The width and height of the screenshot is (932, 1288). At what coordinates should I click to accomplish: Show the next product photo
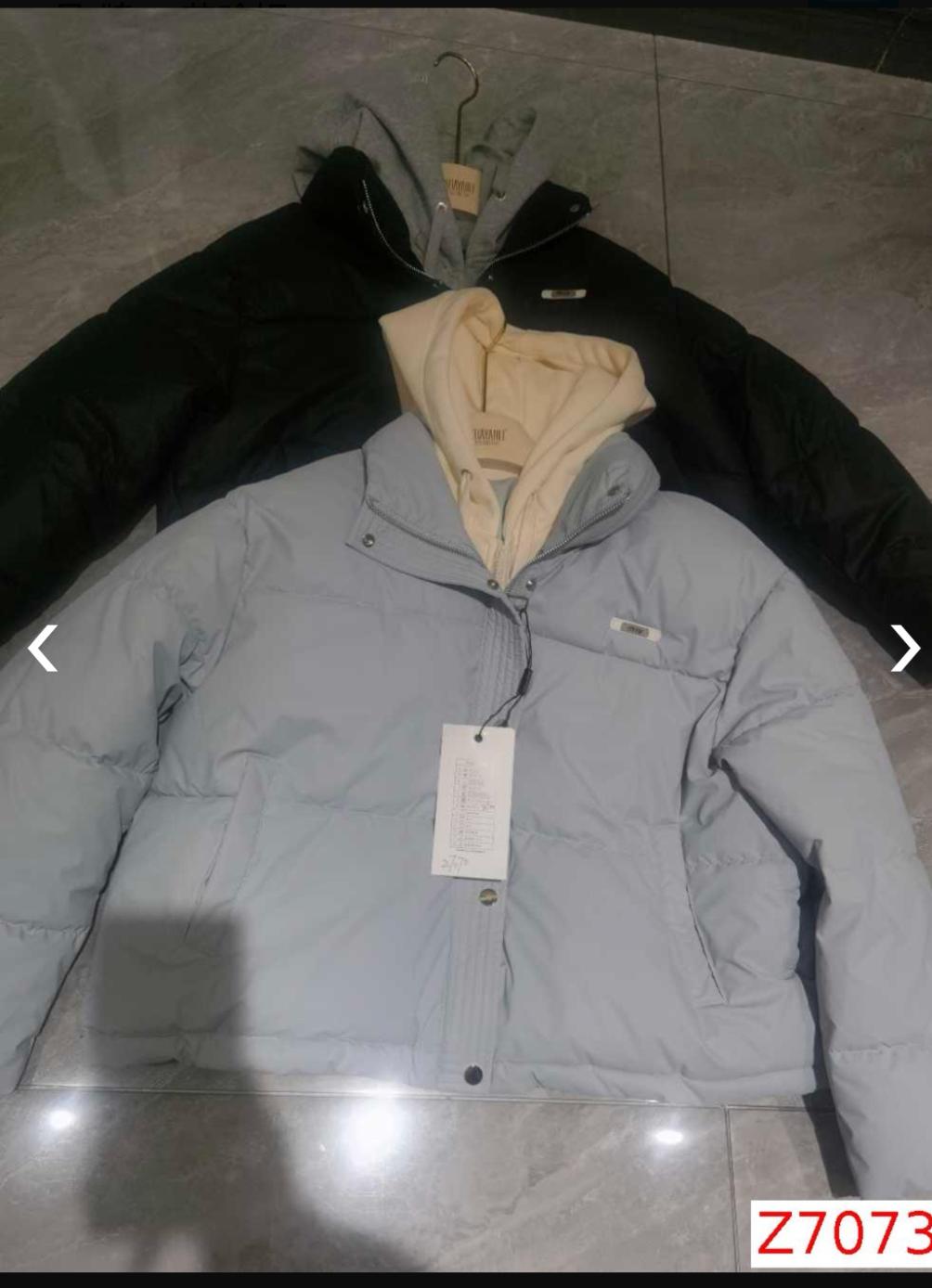(x=904, y=648)
